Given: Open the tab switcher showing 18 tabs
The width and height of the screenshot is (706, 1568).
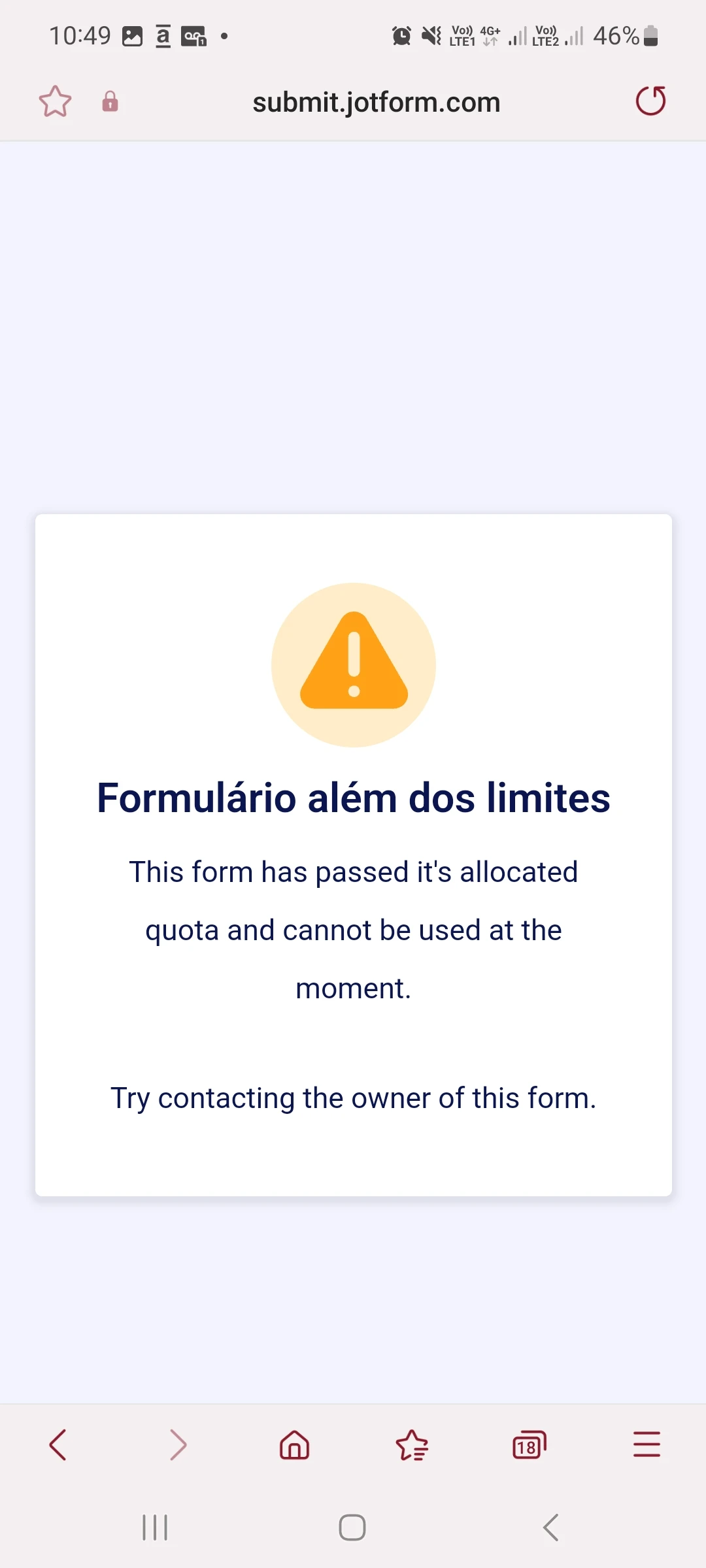Looking at the screenshot, I should point(529,1445).
